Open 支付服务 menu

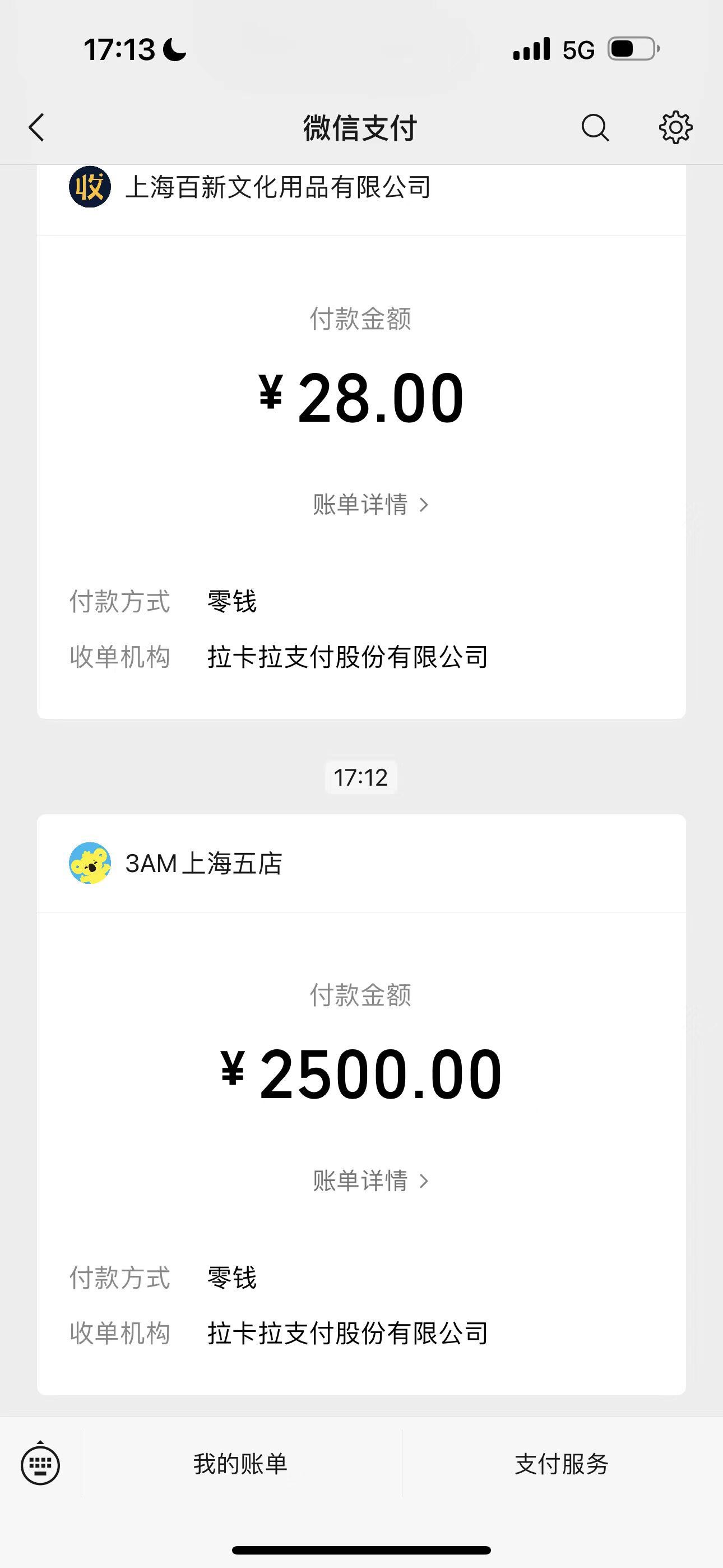562,1464
